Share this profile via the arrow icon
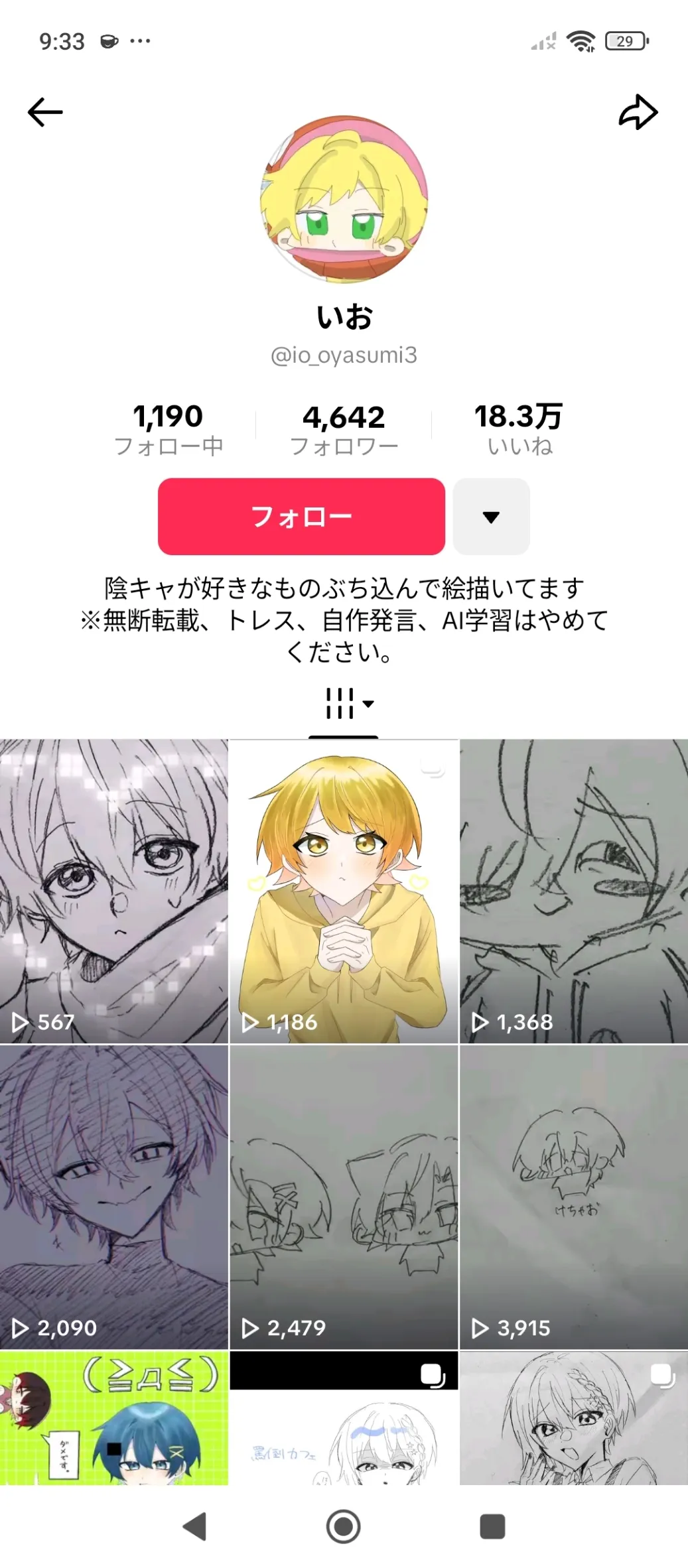 coord(638,112)
